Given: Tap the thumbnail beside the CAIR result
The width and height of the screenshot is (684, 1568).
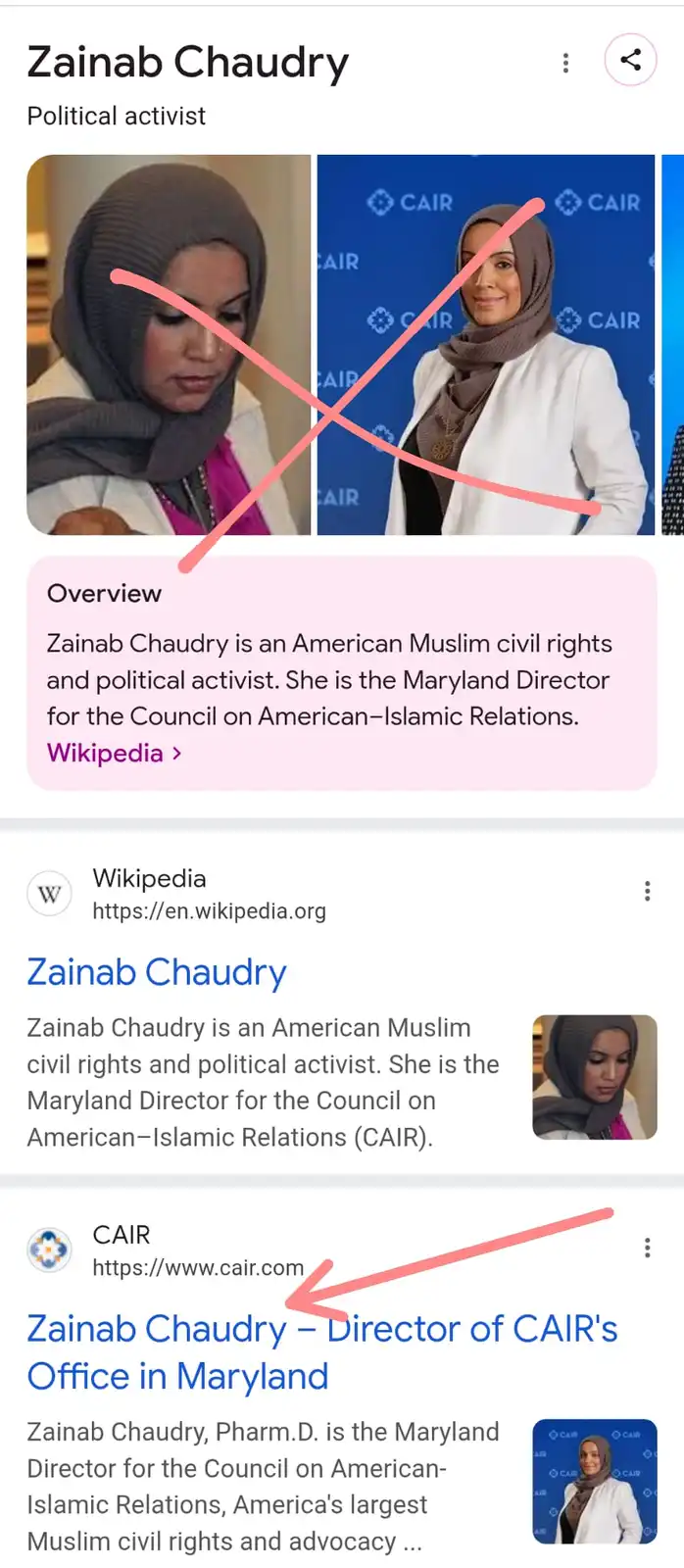Looking at the screenshot, I should [594, 1481].
